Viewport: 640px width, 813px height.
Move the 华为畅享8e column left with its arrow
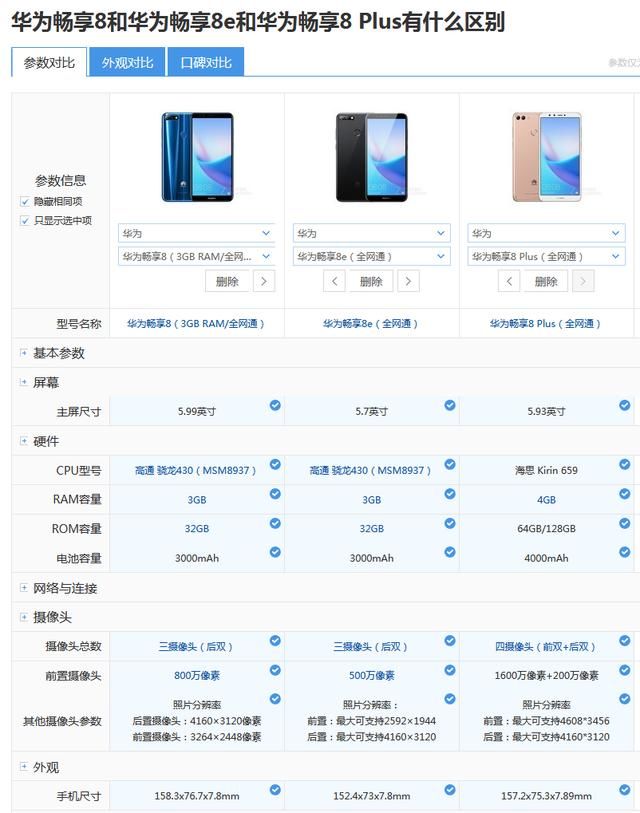tap(334, 281)
